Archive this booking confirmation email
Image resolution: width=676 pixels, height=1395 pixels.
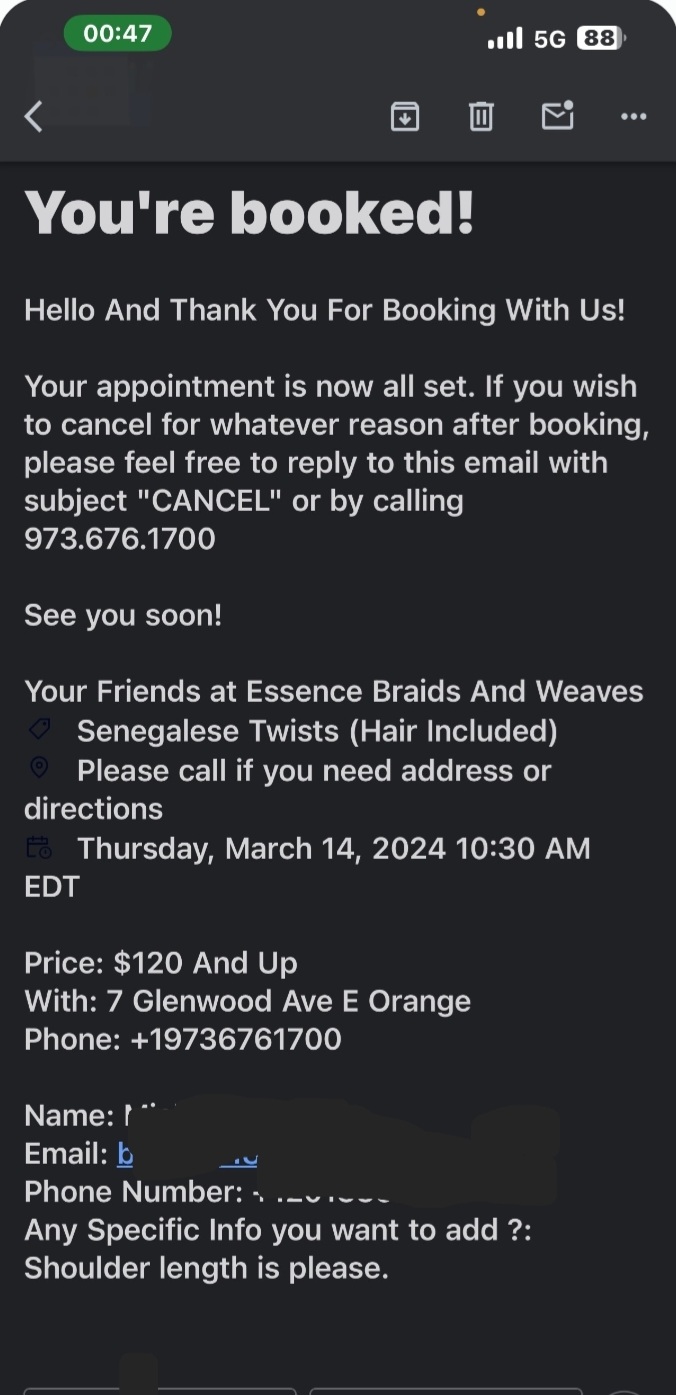[404, 117]
